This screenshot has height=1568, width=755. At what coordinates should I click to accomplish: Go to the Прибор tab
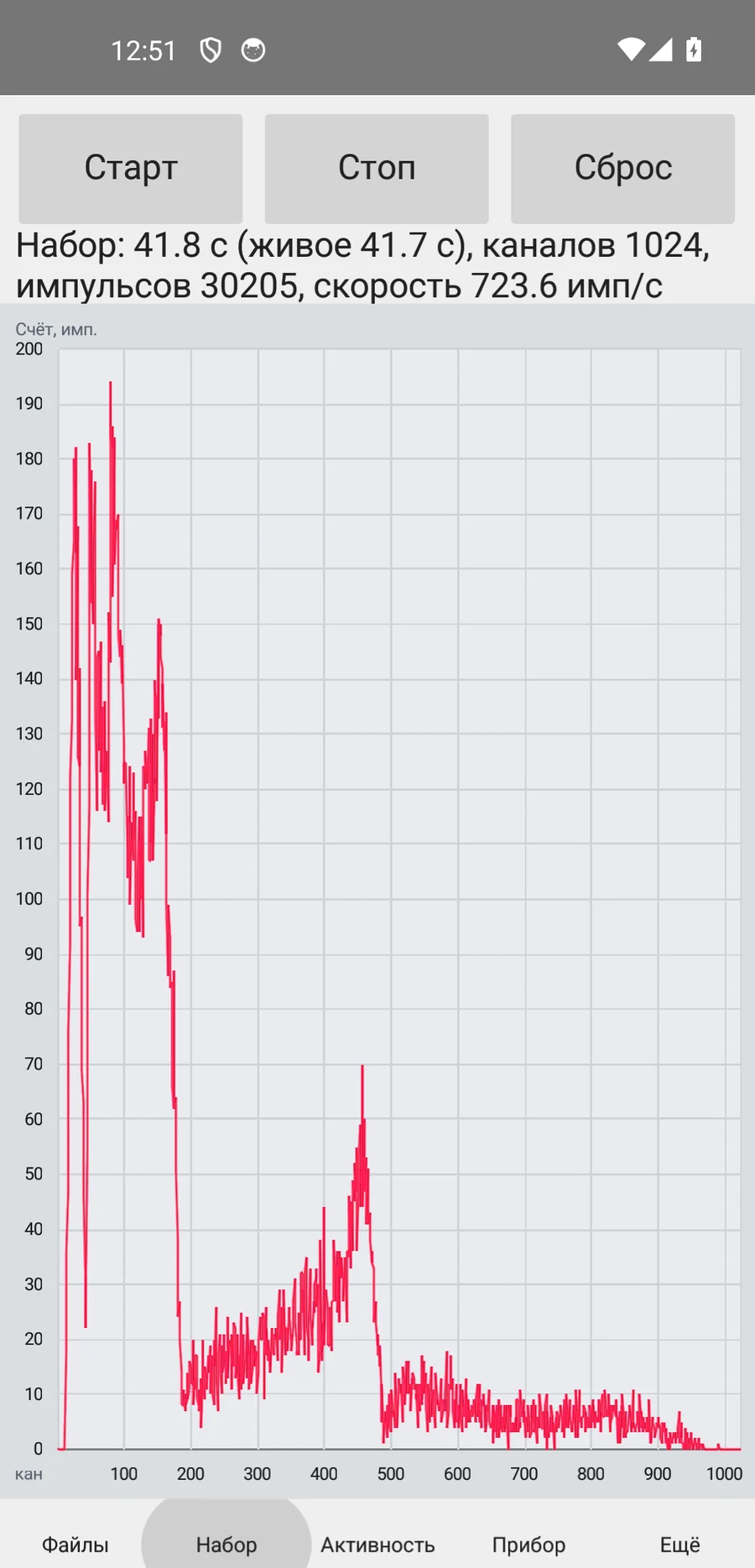528,1544
